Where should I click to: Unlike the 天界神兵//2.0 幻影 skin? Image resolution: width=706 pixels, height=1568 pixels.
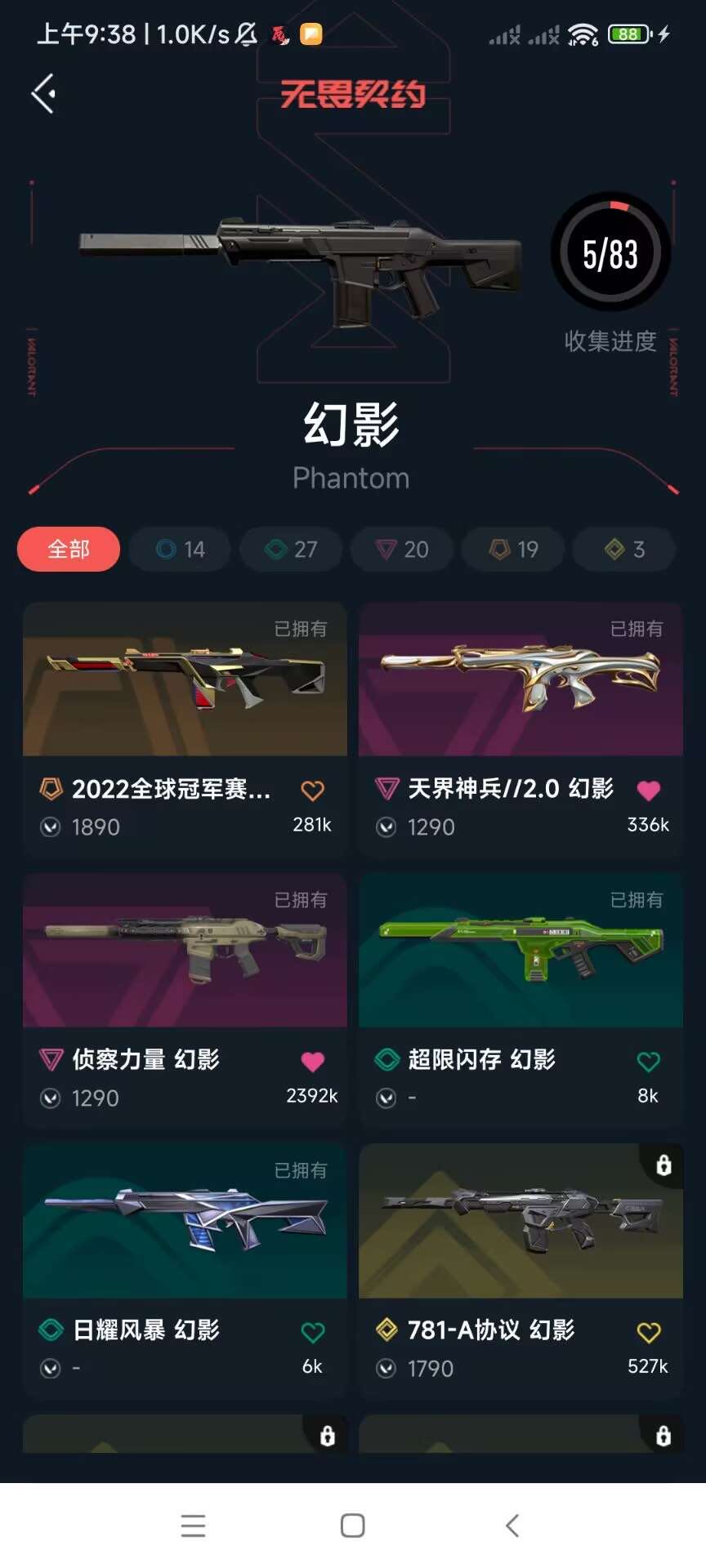point(648,791)
